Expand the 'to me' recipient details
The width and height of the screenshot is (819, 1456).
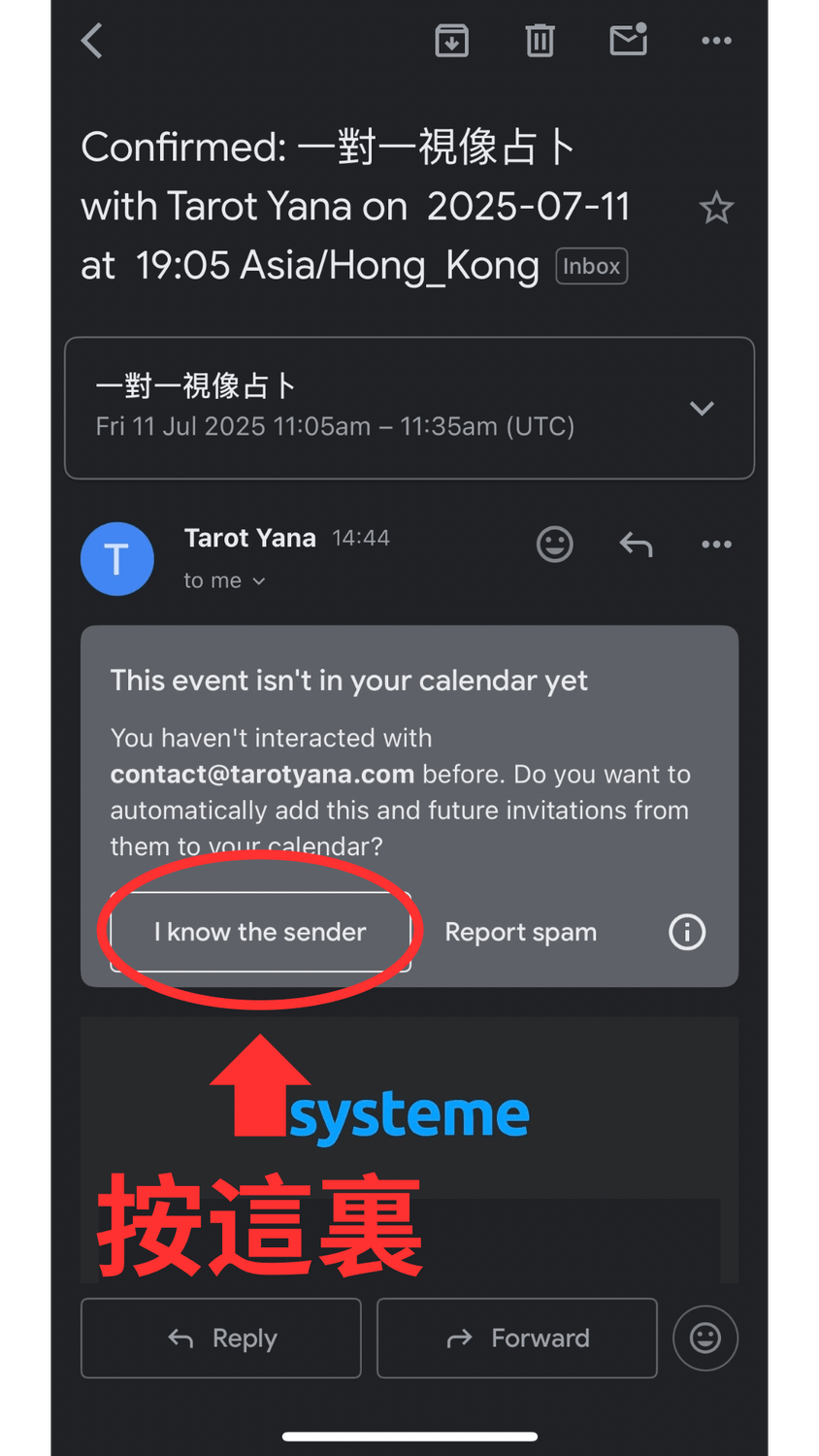coord(225,580)
